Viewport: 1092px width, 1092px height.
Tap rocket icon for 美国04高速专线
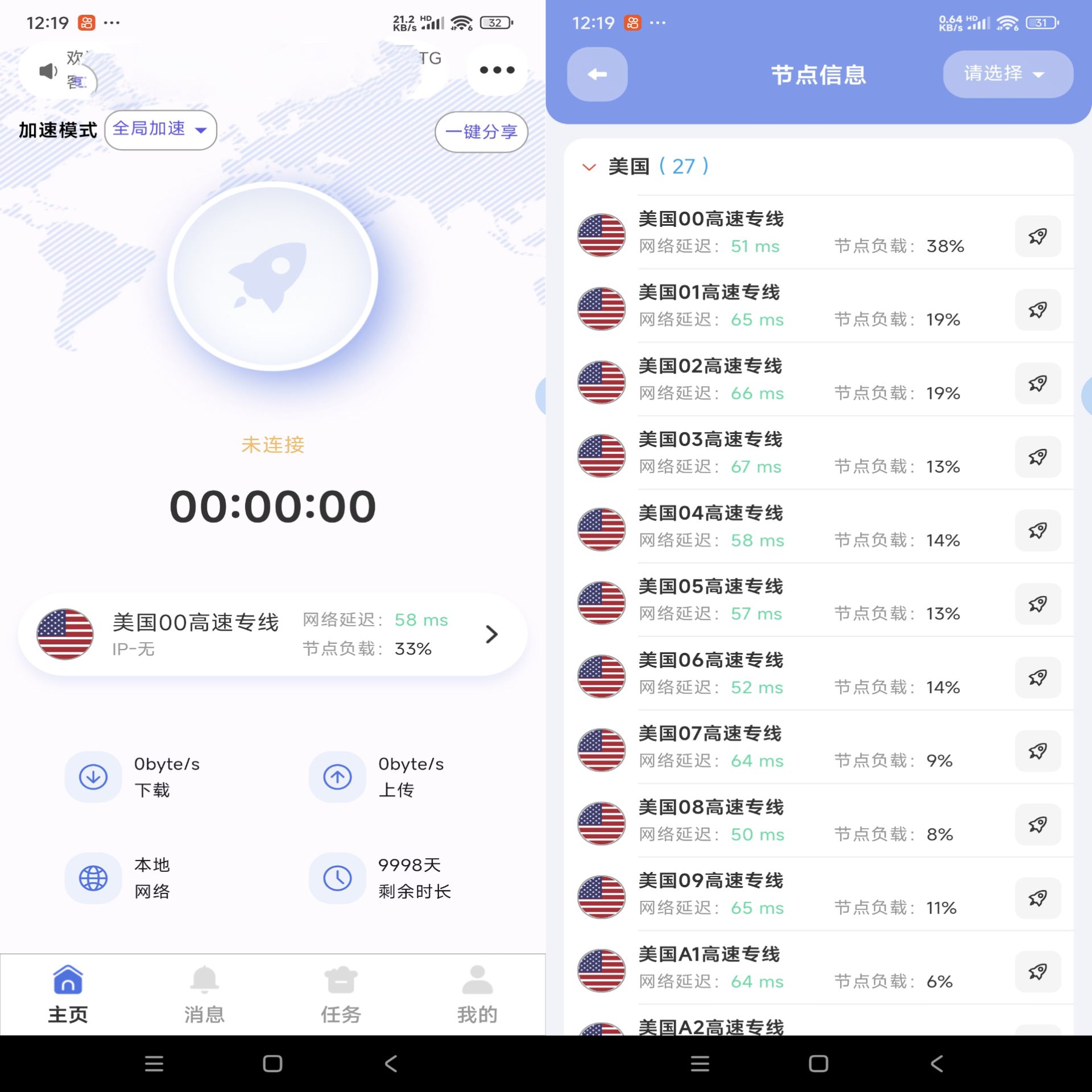(1037, 531)
